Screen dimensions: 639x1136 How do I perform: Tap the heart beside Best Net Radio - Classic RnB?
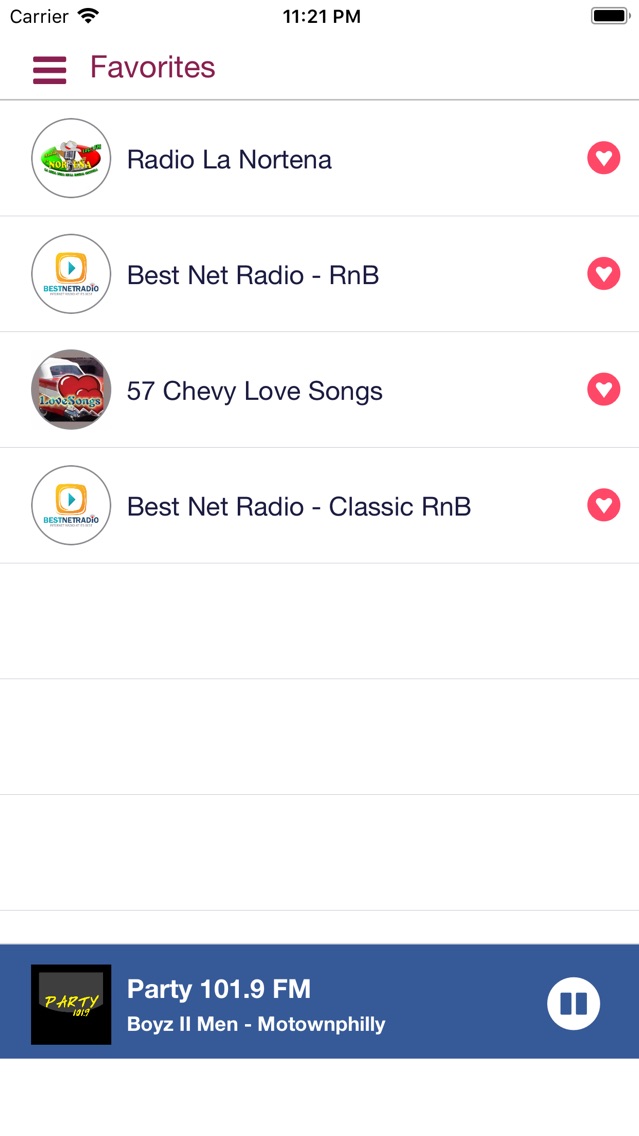pos(603,505)
